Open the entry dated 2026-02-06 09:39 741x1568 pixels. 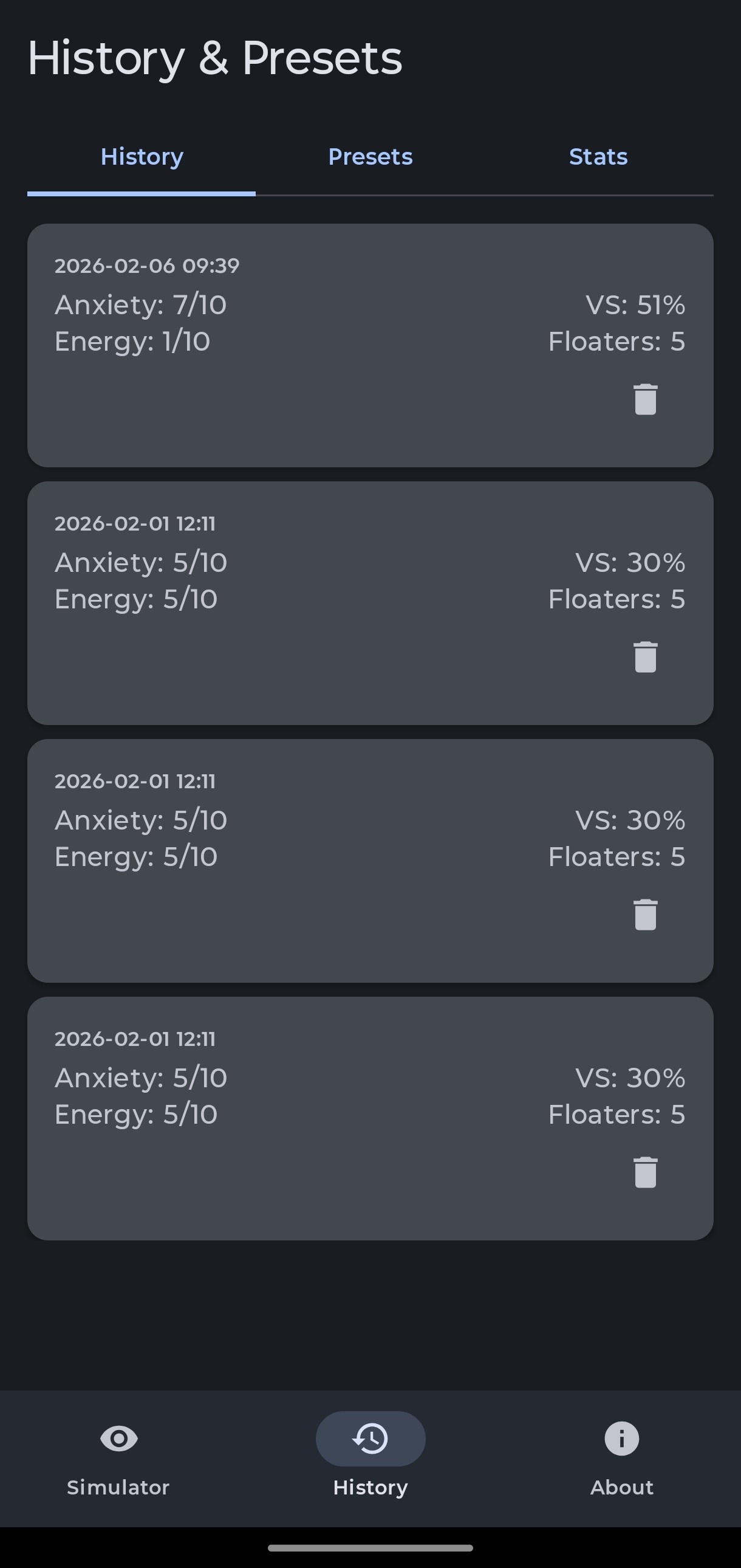click(x=370, y=345)
